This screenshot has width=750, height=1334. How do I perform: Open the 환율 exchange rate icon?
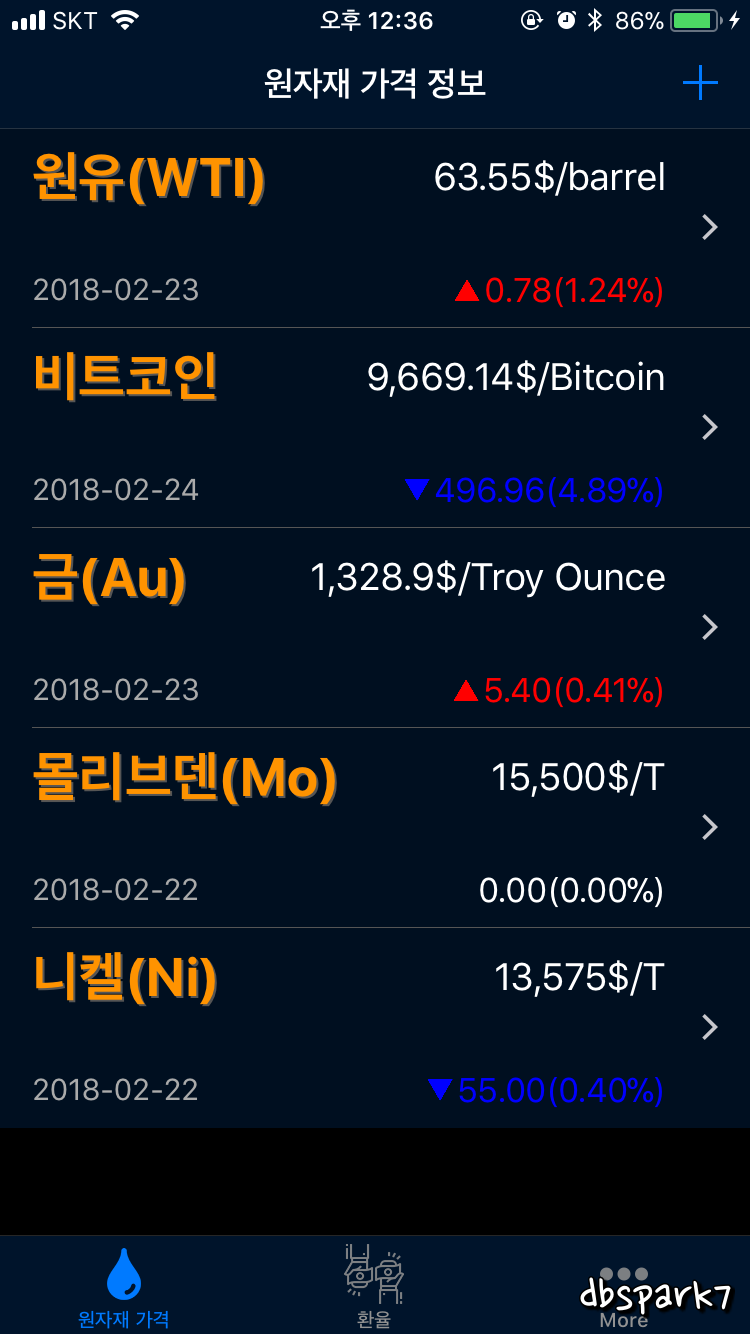coord(375,1272)
